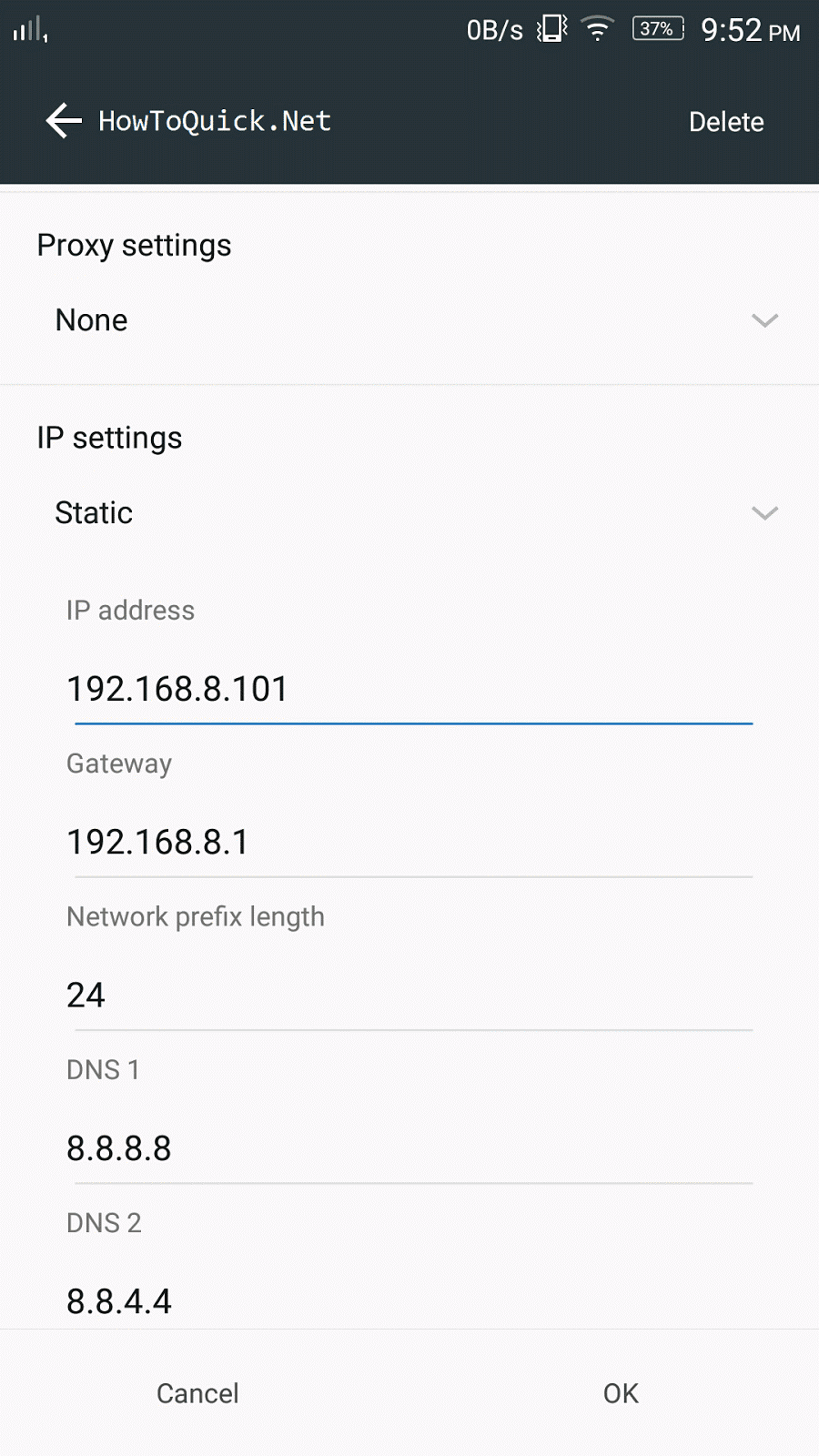Tap Delete to remove this network
The height and width of the screenshot is (1456, 819).
pyautogui.click(x=725, y=122)
